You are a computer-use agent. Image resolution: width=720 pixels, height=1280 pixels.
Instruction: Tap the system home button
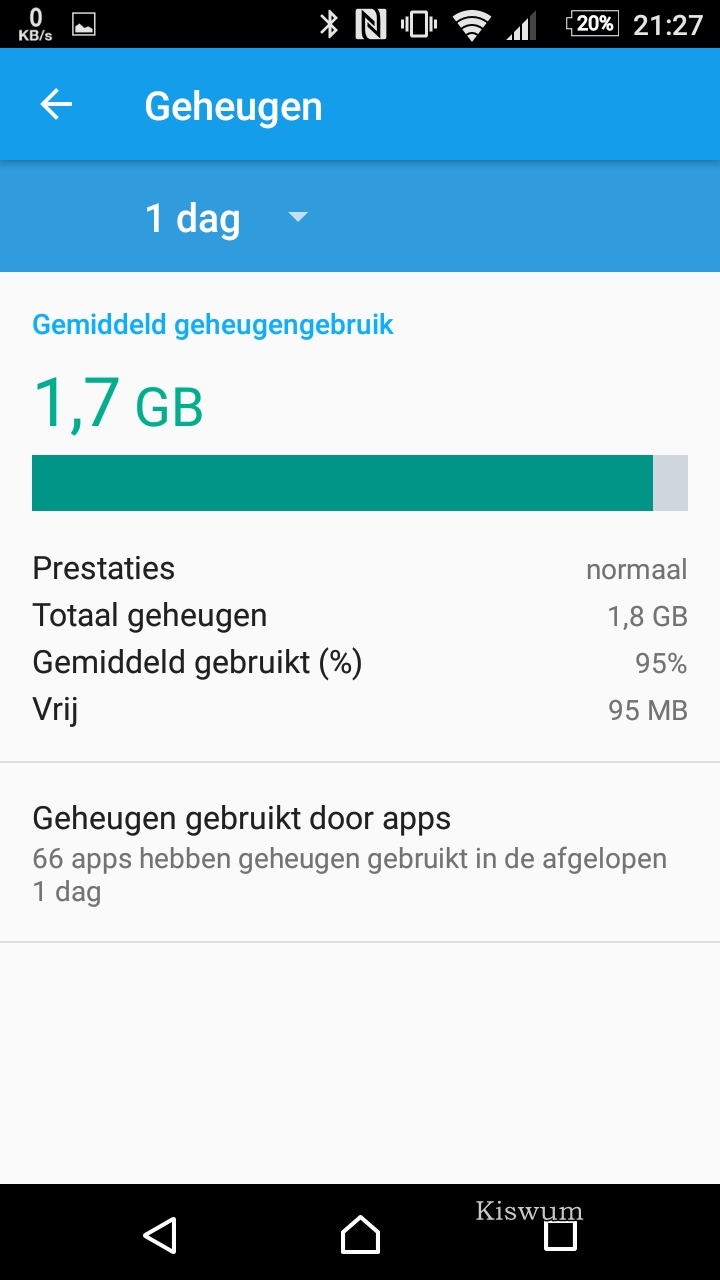pyautogui.click(x=360, y=1235)
